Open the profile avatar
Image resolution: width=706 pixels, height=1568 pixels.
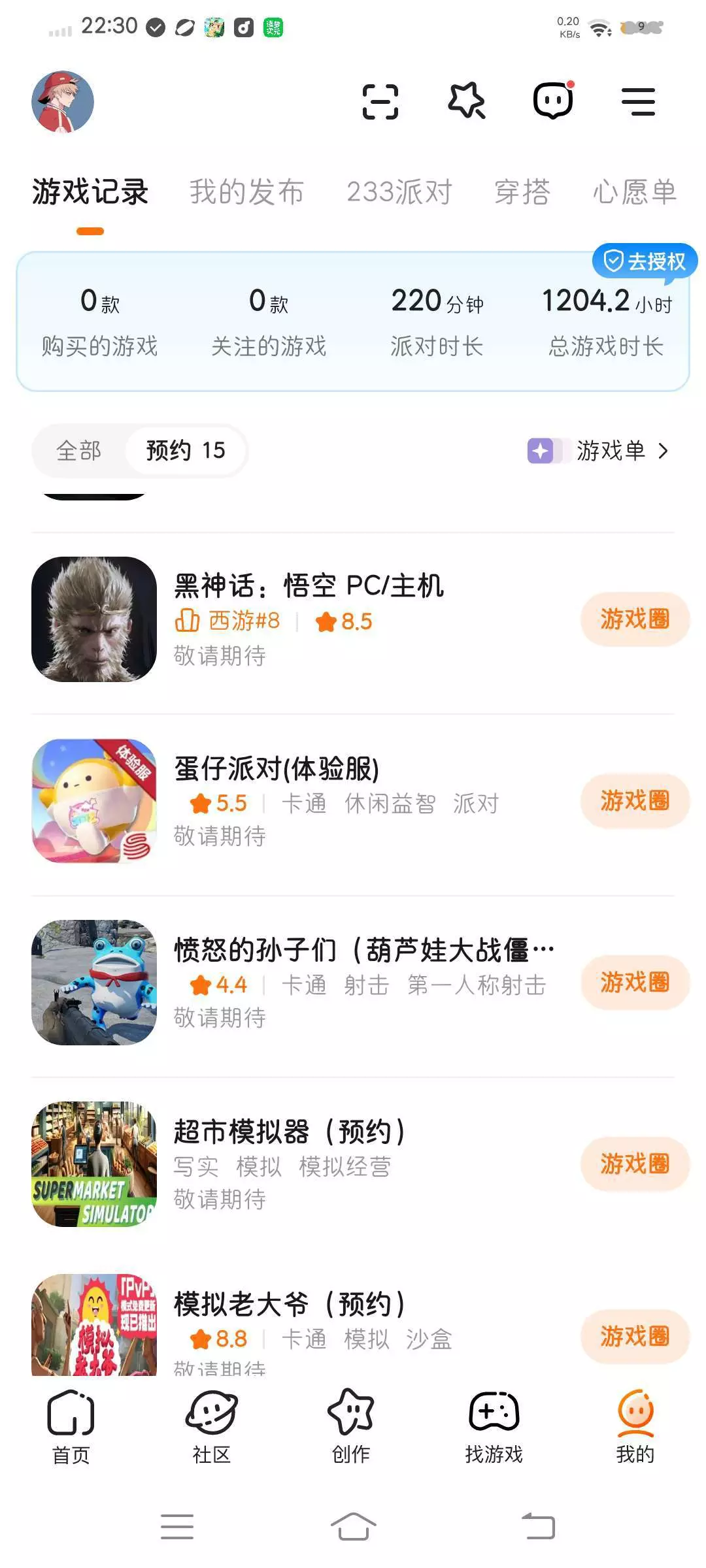63,102
